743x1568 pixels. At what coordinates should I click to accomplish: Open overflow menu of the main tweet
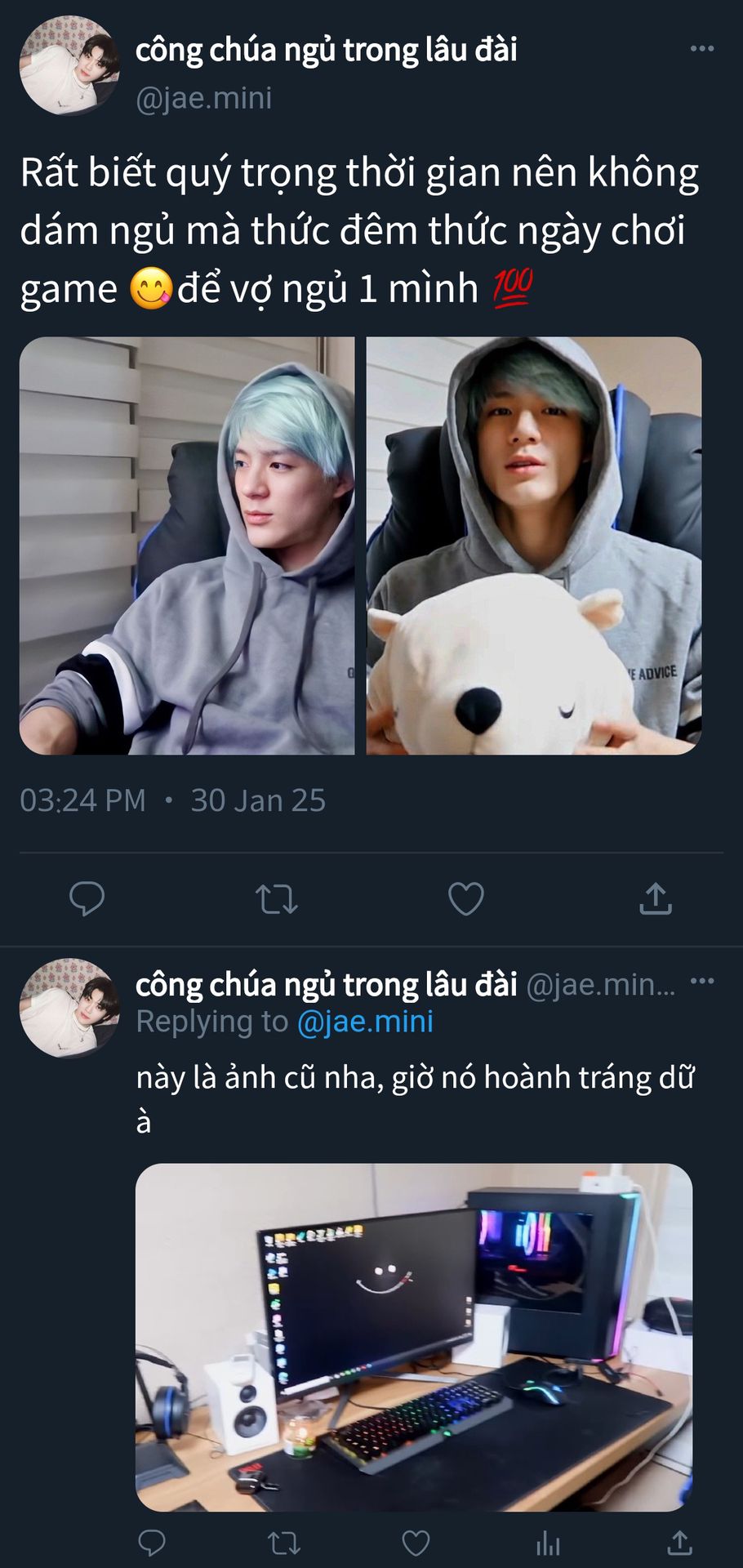[701, 49]
